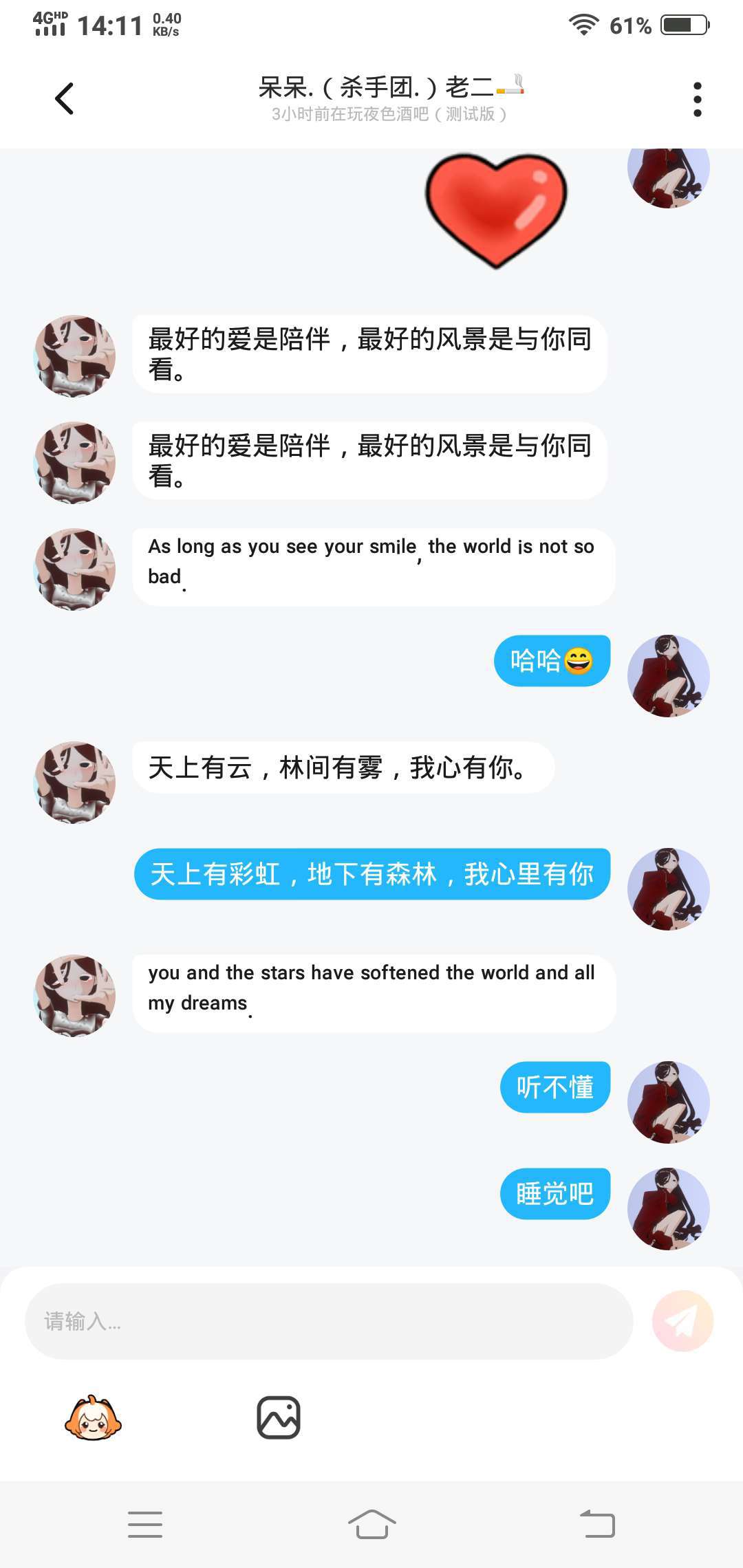Open sender's avatar beside 天上有云 message
The width and height of the screenshot is (743, 1568).
(x=75, y=782)
